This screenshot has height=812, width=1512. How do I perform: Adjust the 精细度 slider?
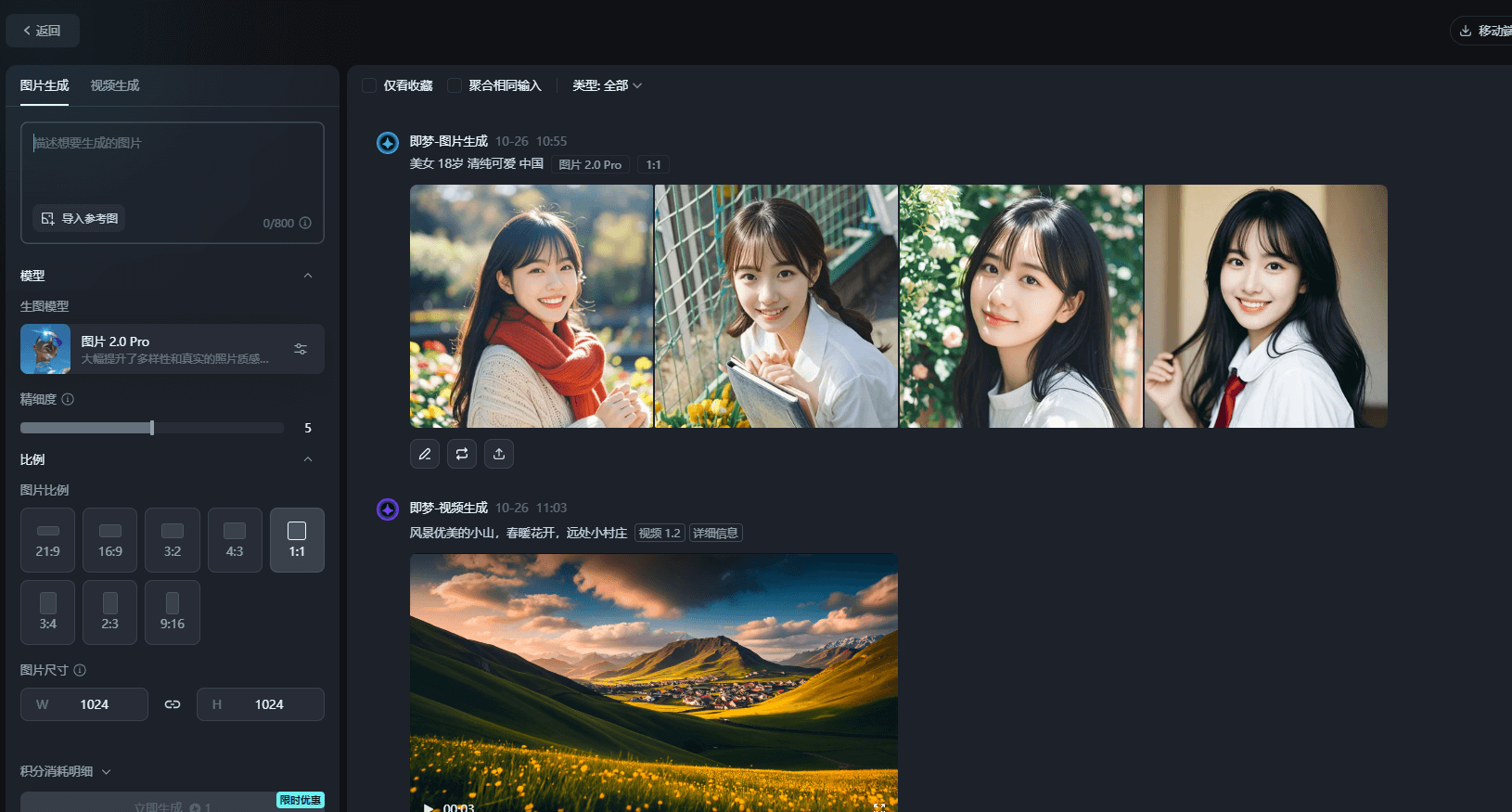coord(152,428)
